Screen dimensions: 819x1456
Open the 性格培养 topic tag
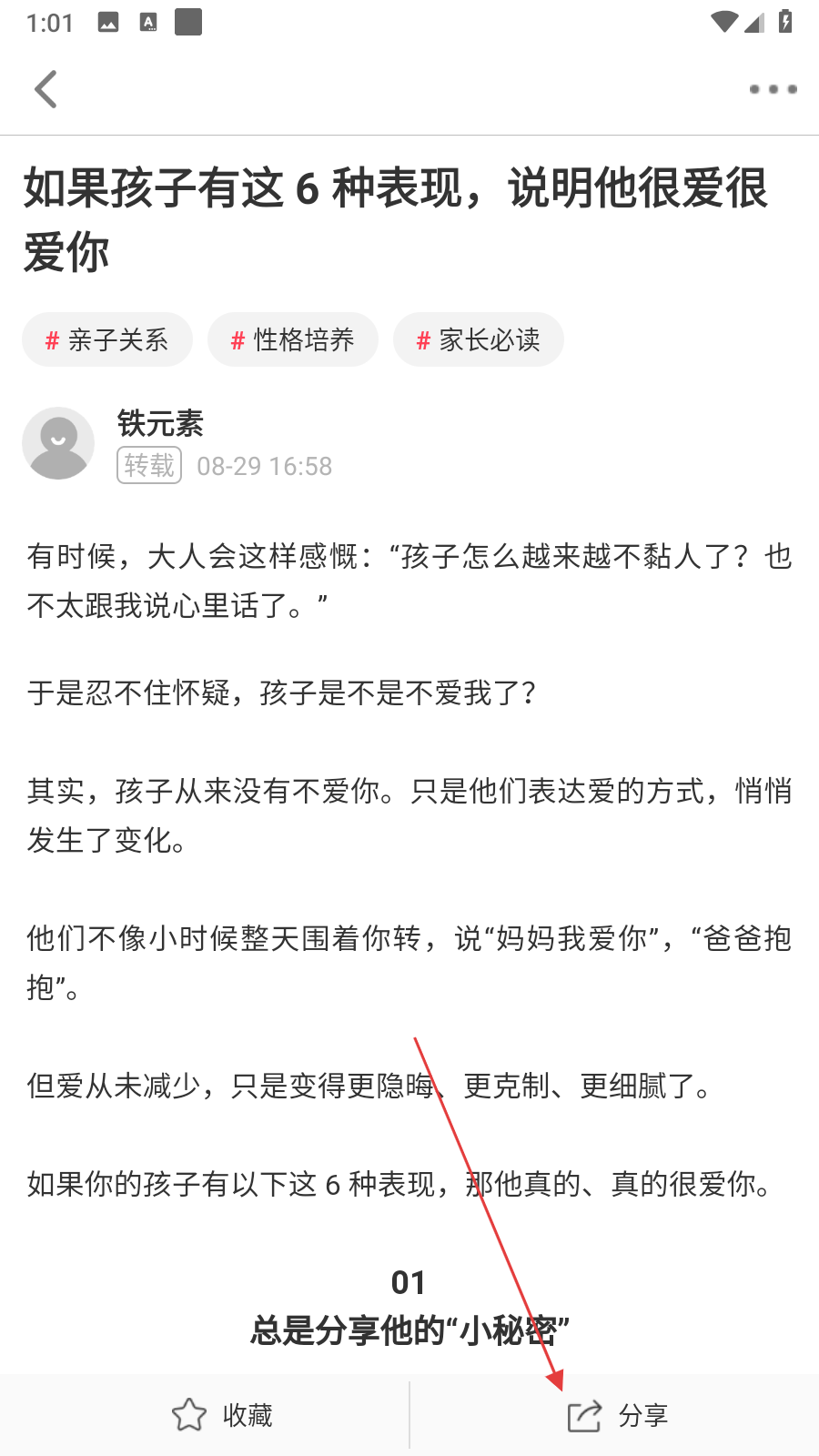point(293,340)
